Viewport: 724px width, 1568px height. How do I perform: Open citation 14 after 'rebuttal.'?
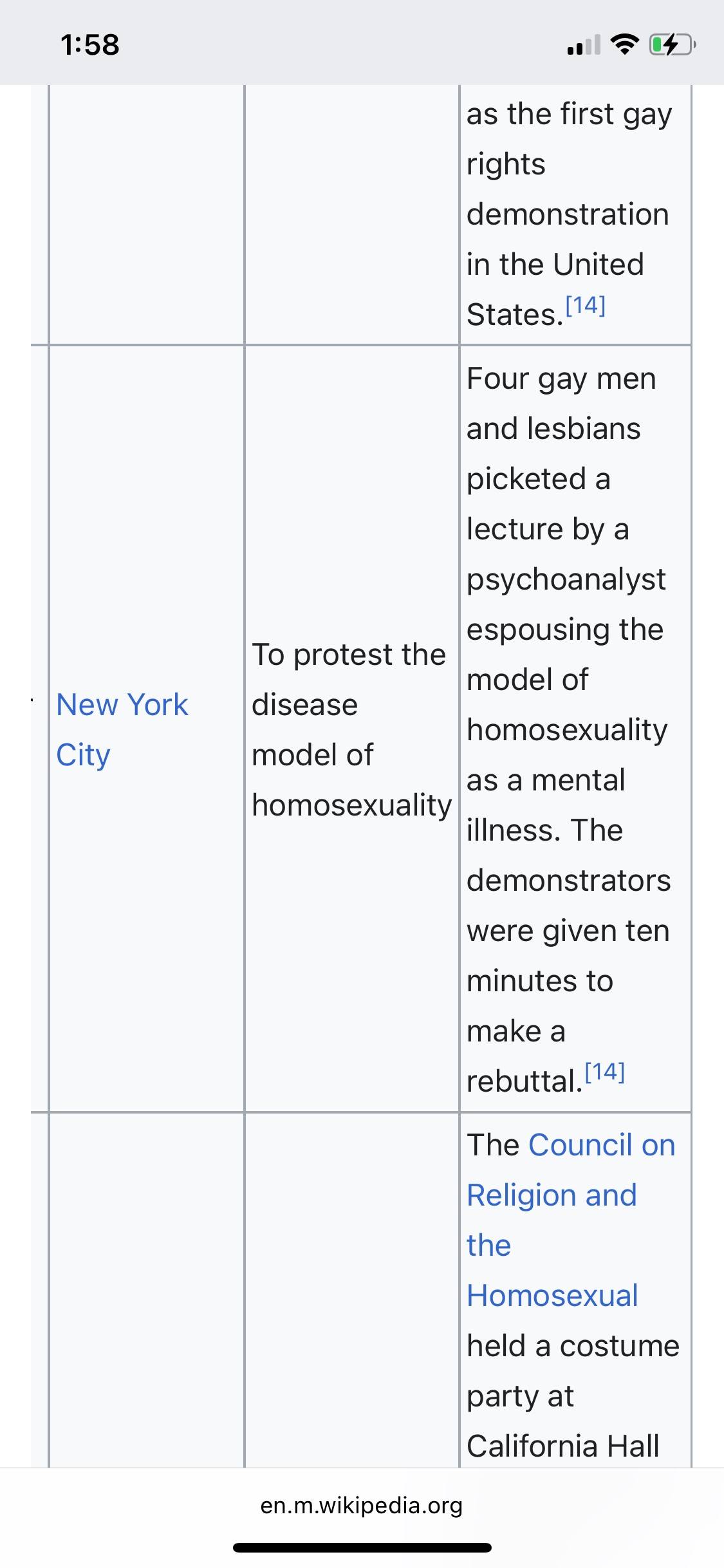click(x=605, y=1072)
